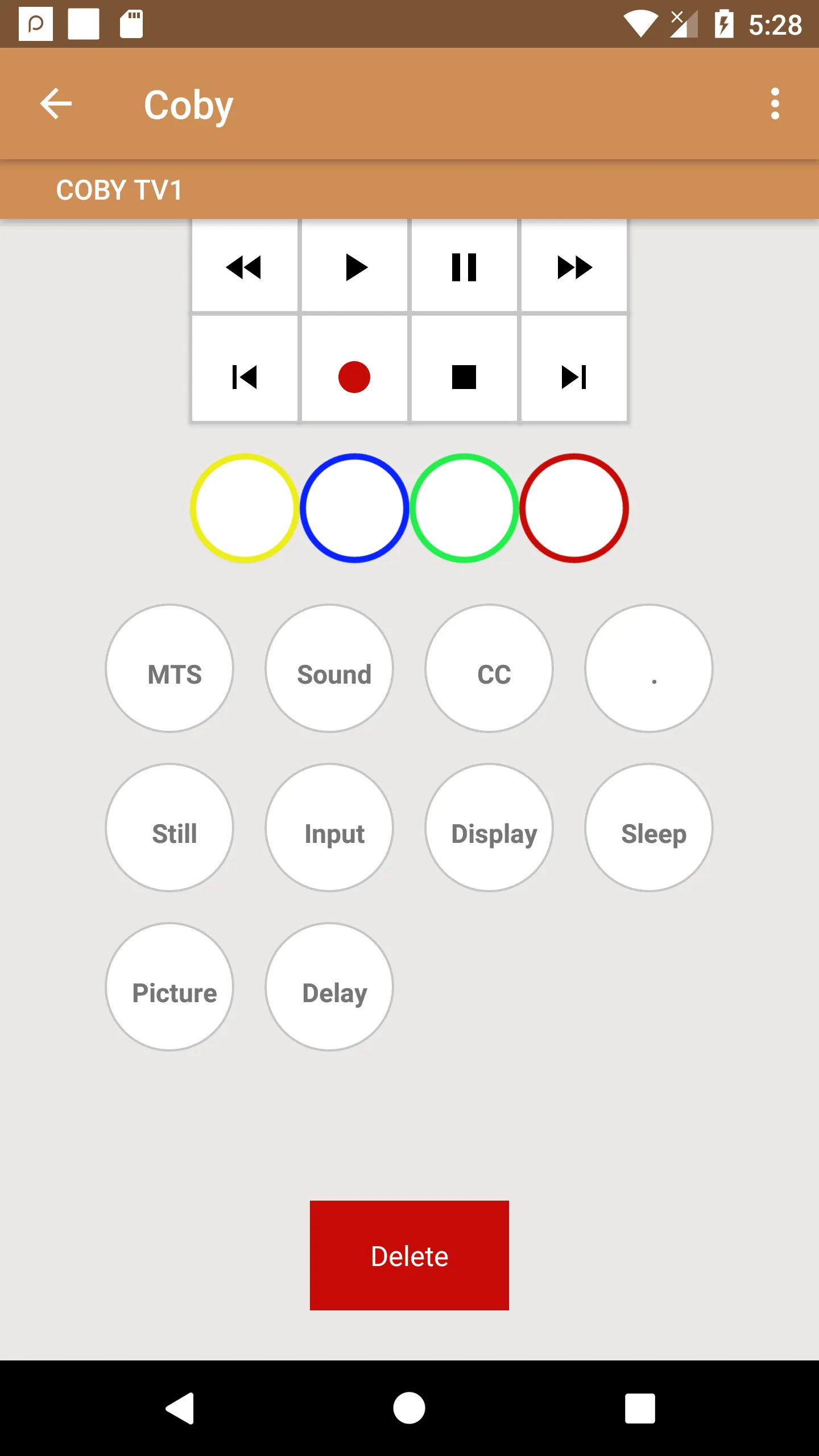
Task: Open the overflow menu
Action: (x=775, y=104)
